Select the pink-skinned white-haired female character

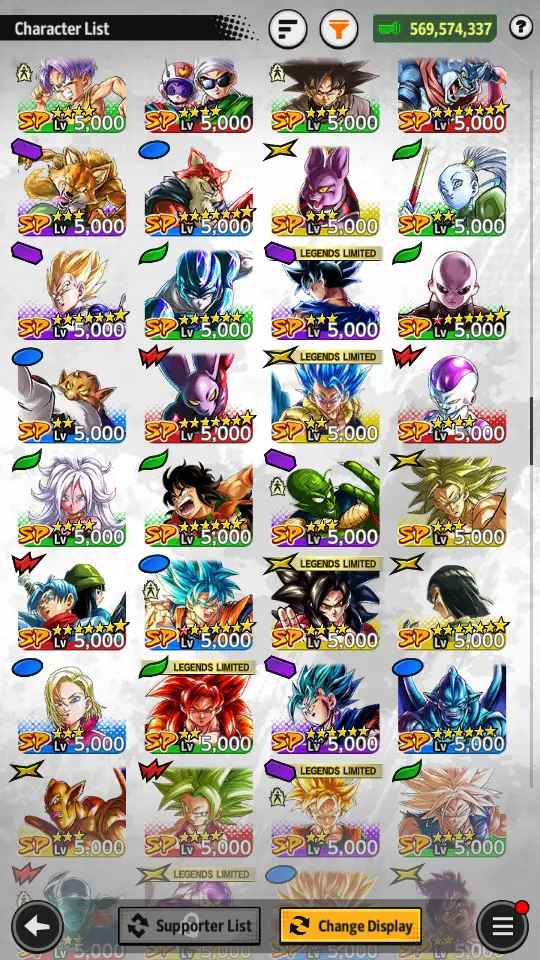[72, 500]
